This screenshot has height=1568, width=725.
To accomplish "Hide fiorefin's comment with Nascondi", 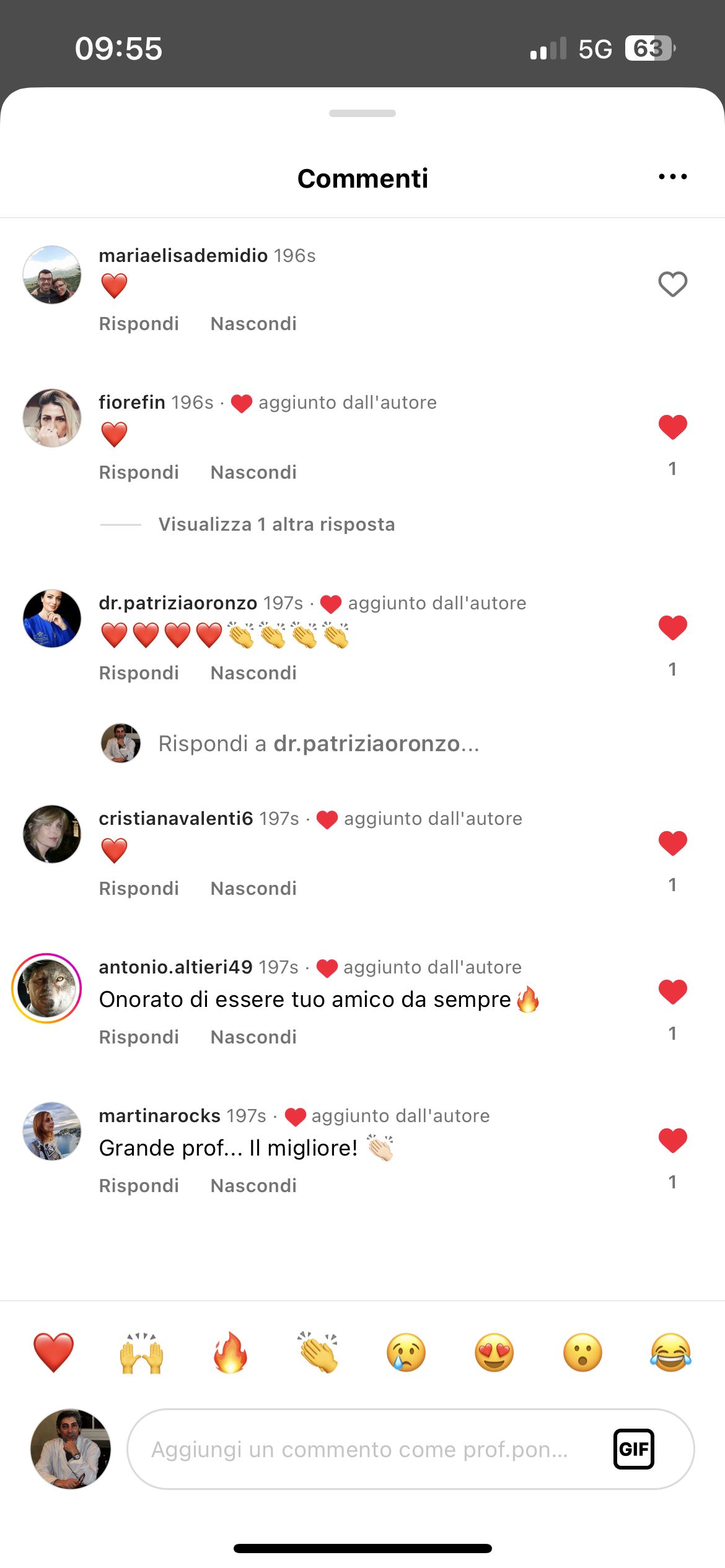I will coord(253,473).
